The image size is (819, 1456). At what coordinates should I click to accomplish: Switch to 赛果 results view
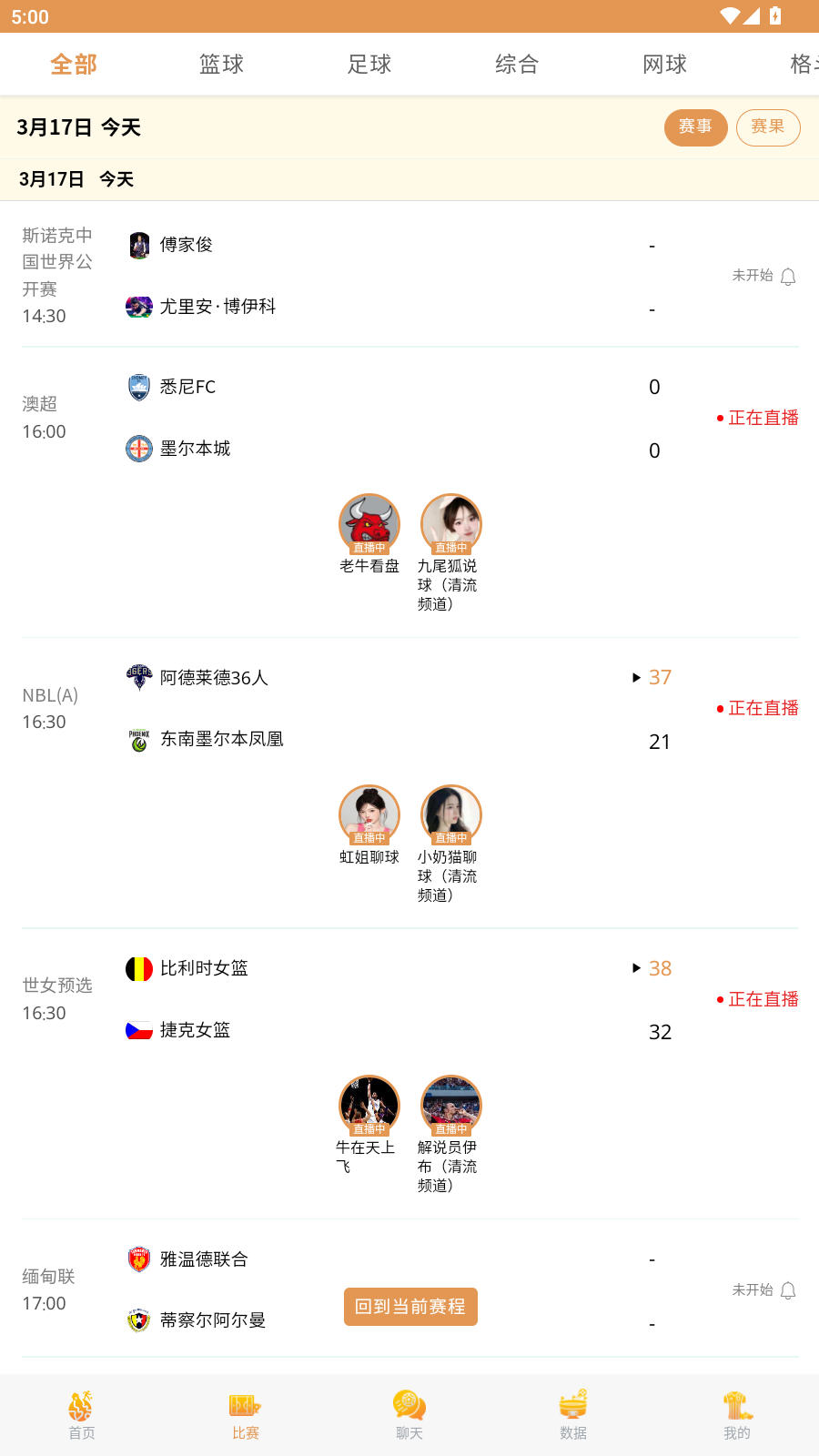click(x=768, y=127)
